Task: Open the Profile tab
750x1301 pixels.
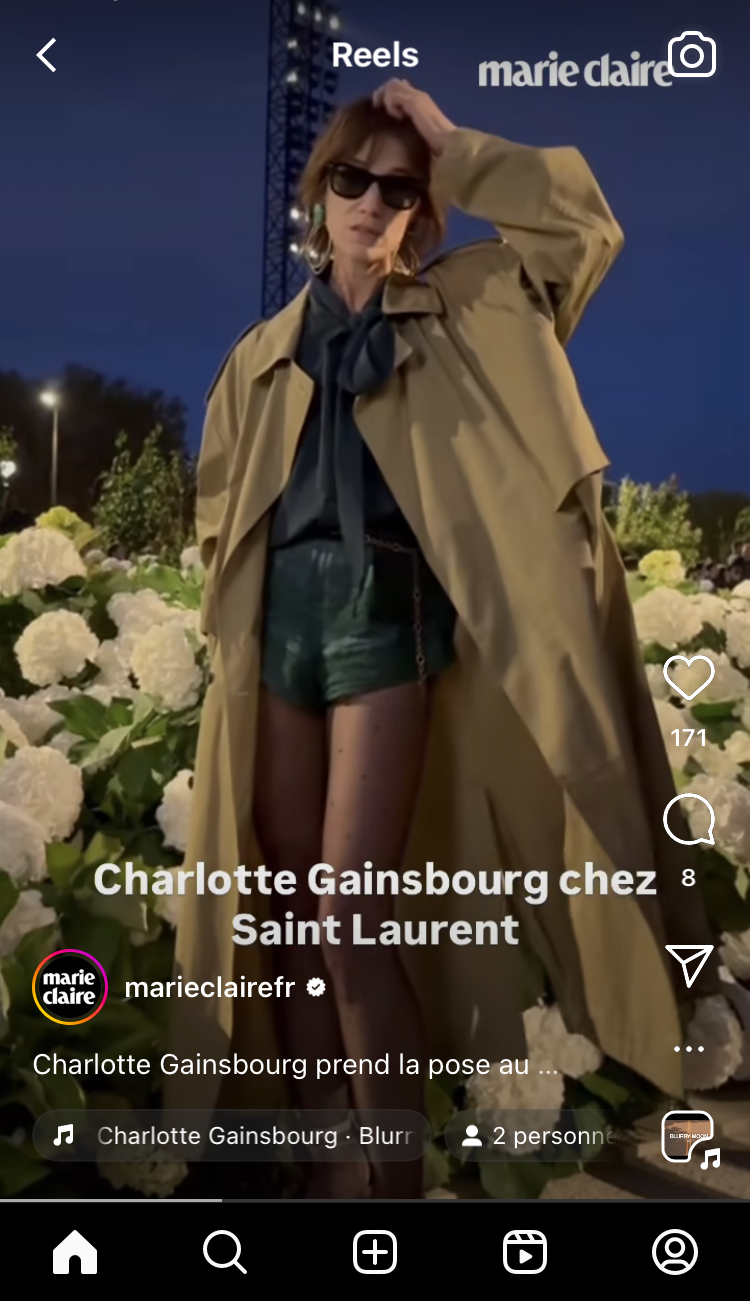Action: [x=675, y=1251]
